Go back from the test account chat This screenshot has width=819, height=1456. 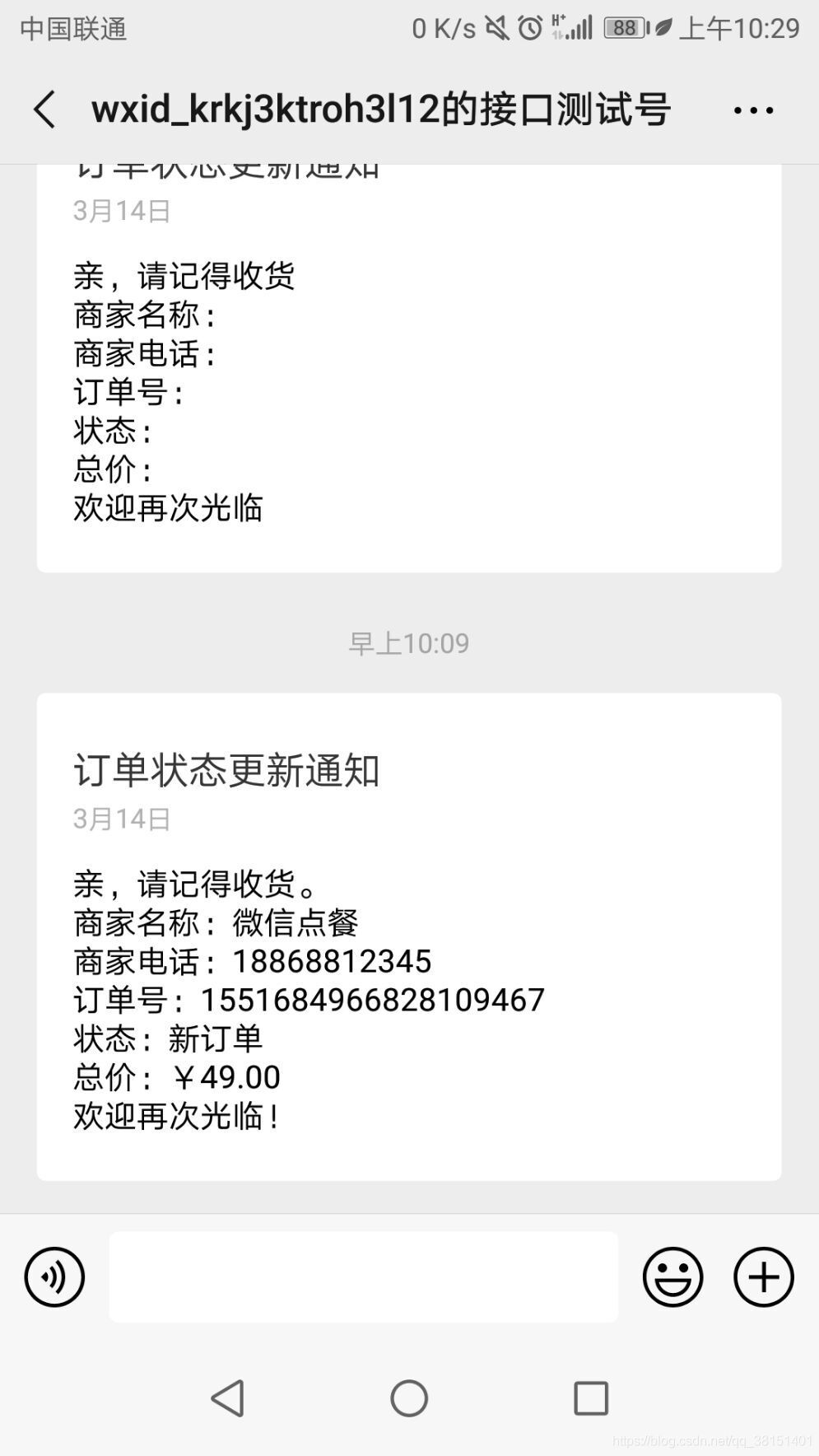click(44, 110)
